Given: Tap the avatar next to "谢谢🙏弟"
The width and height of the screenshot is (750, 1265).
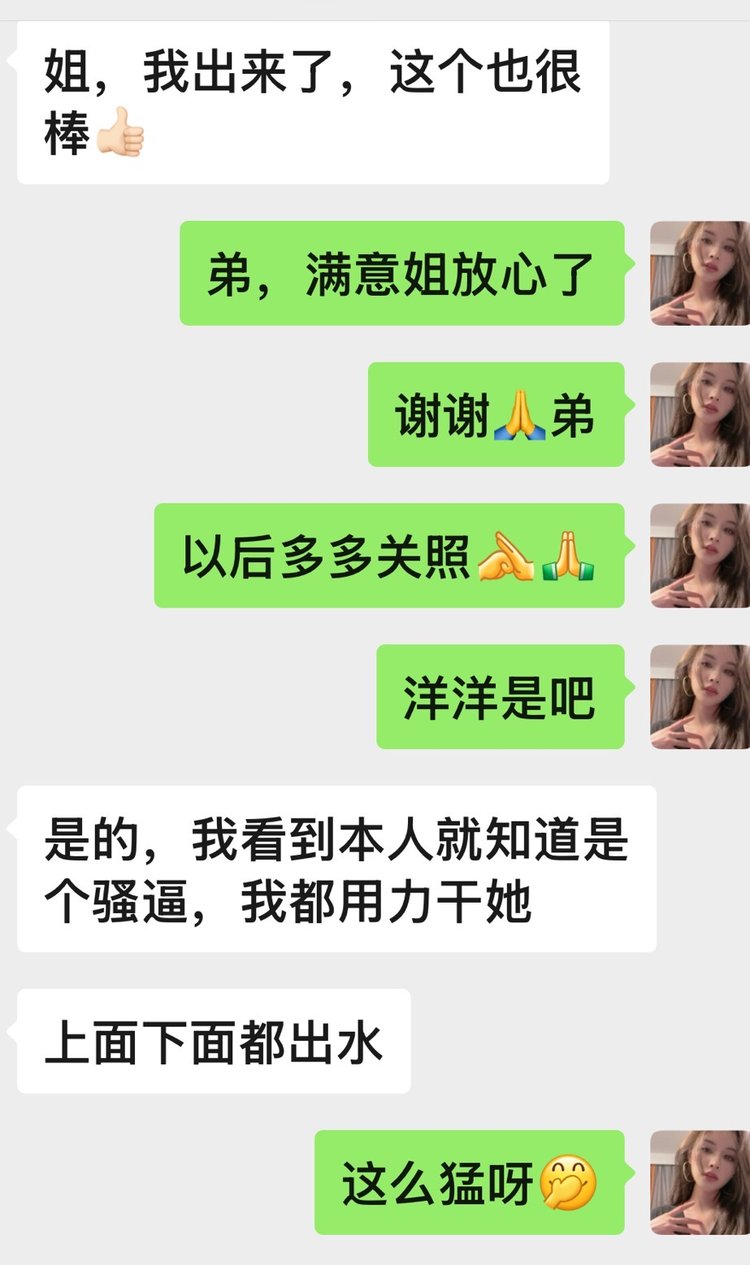Looking at the screenshot, I should (x=700, y=414).
